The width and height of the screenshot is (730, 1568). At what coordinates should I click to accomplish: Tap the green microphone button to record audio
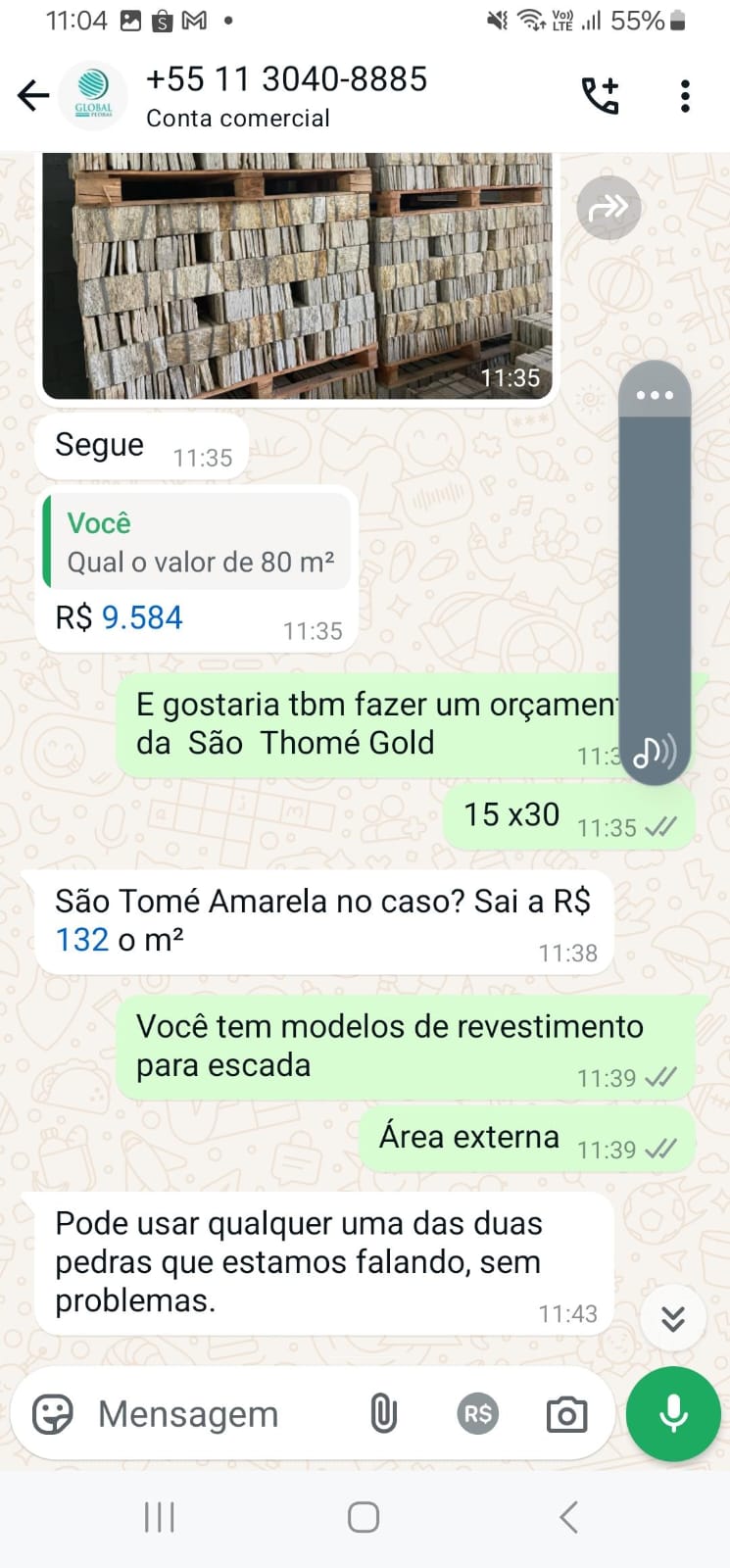point(672,1414)
